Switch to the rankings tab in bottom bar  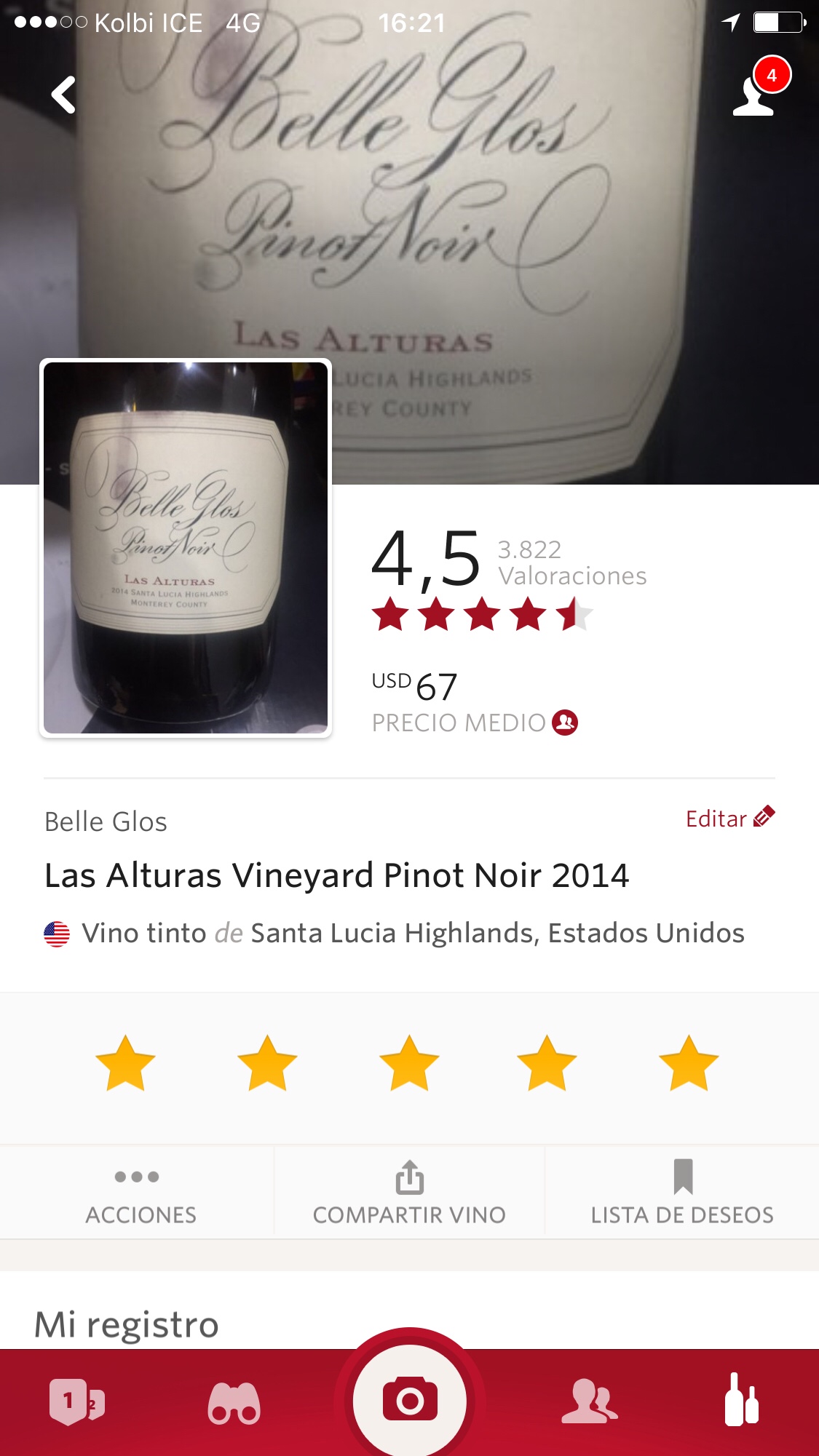coord(76,1401)
